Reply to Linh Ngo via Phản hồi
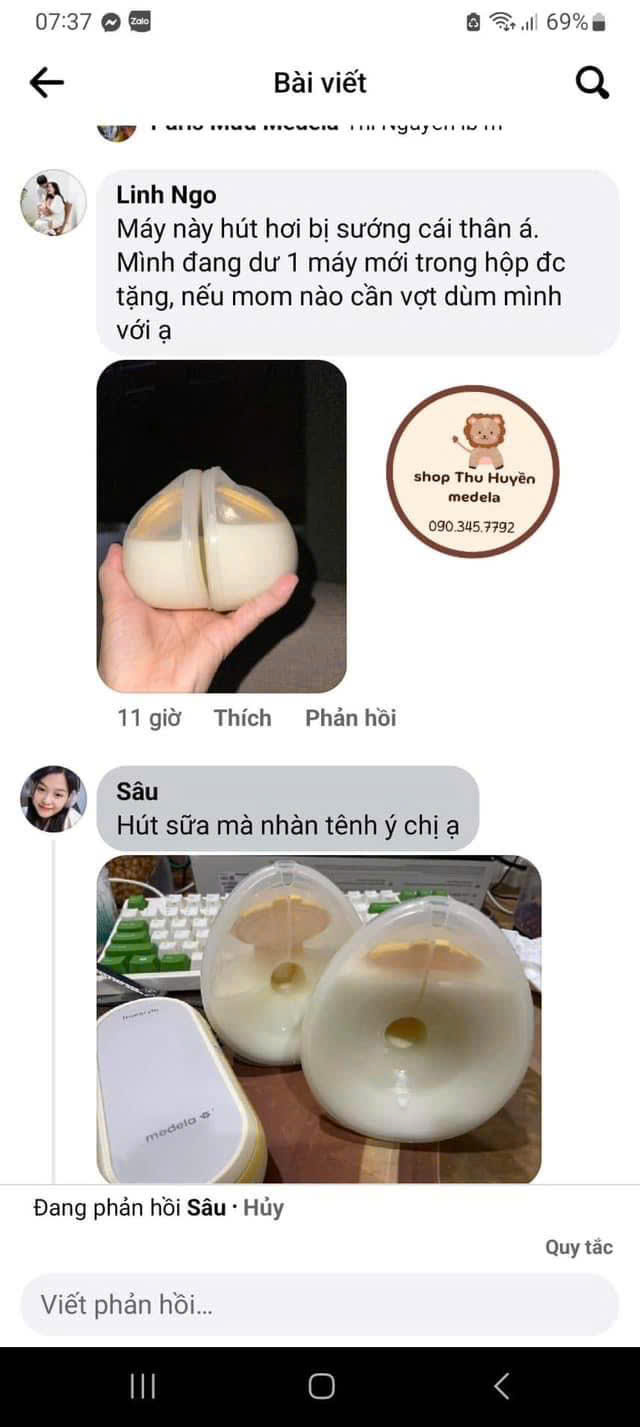Image resolution: width=640 pixels, height=1427 pixels. (x=350, y=718)
